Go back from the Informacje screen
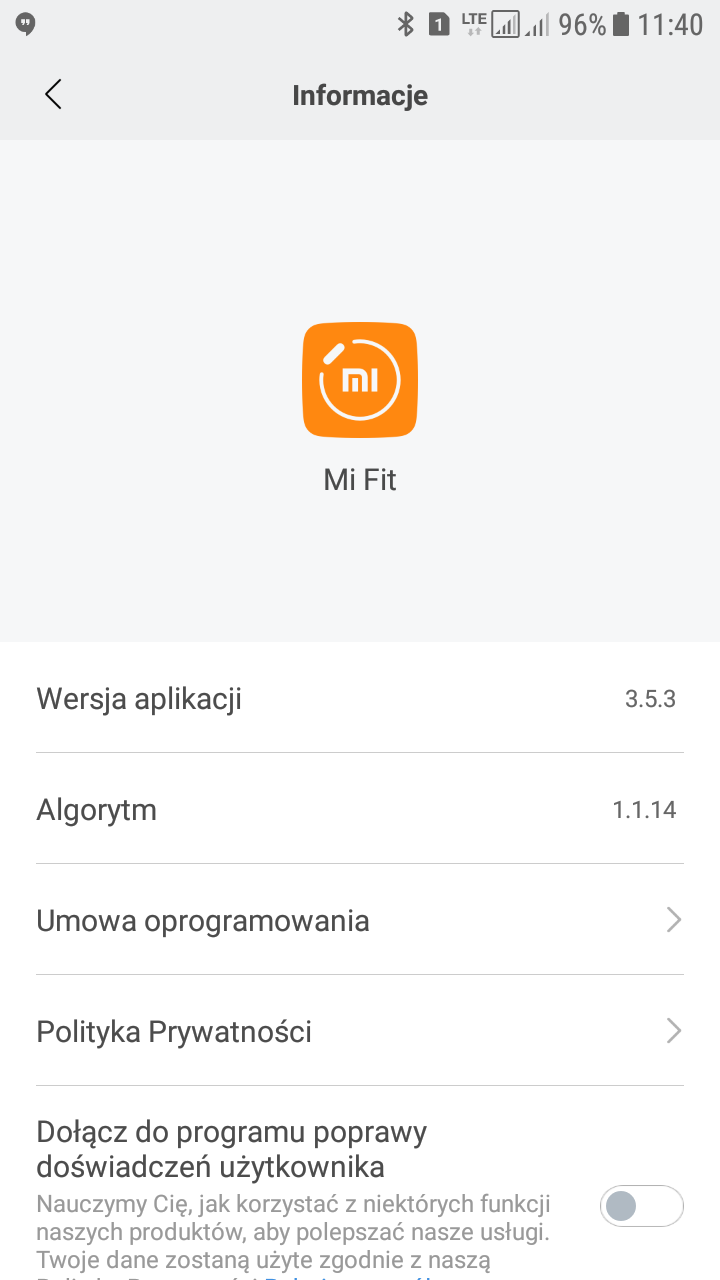720x1280 pixels. tap(53, 94)
